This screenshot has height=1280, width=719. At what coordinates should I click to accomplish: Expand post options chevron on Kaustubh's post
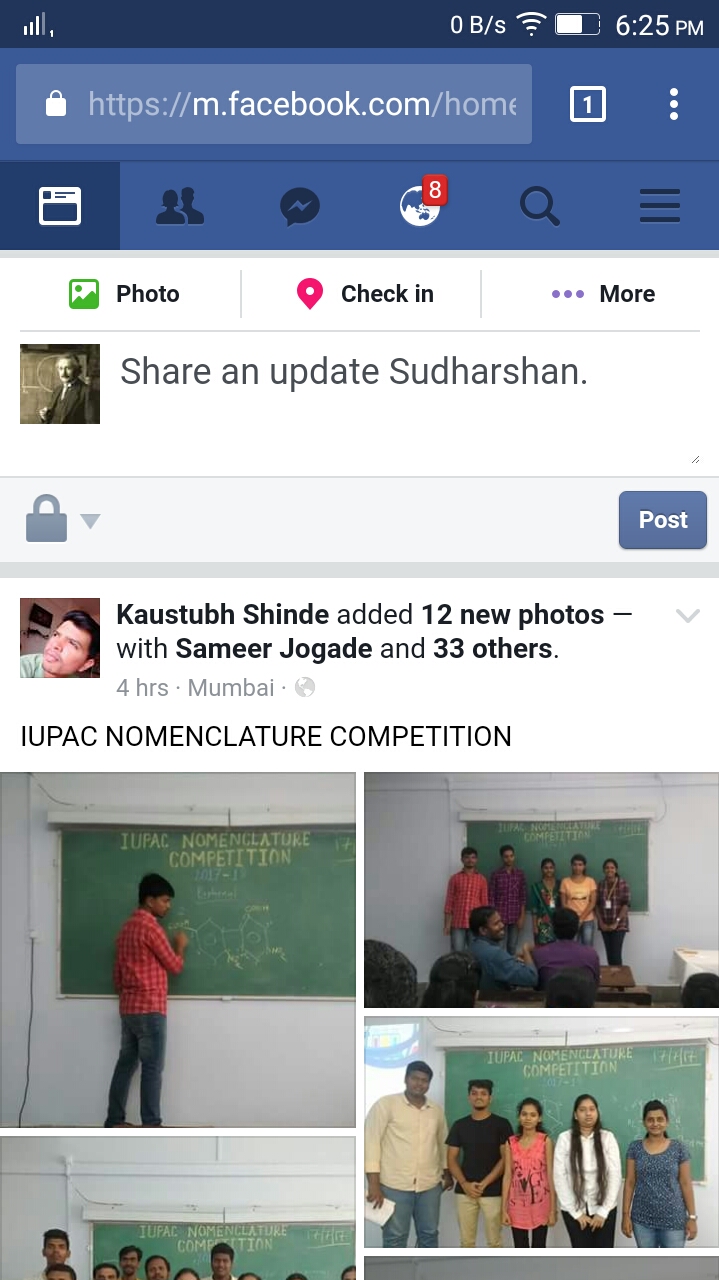pyautogui.click(x=688, y=616)
